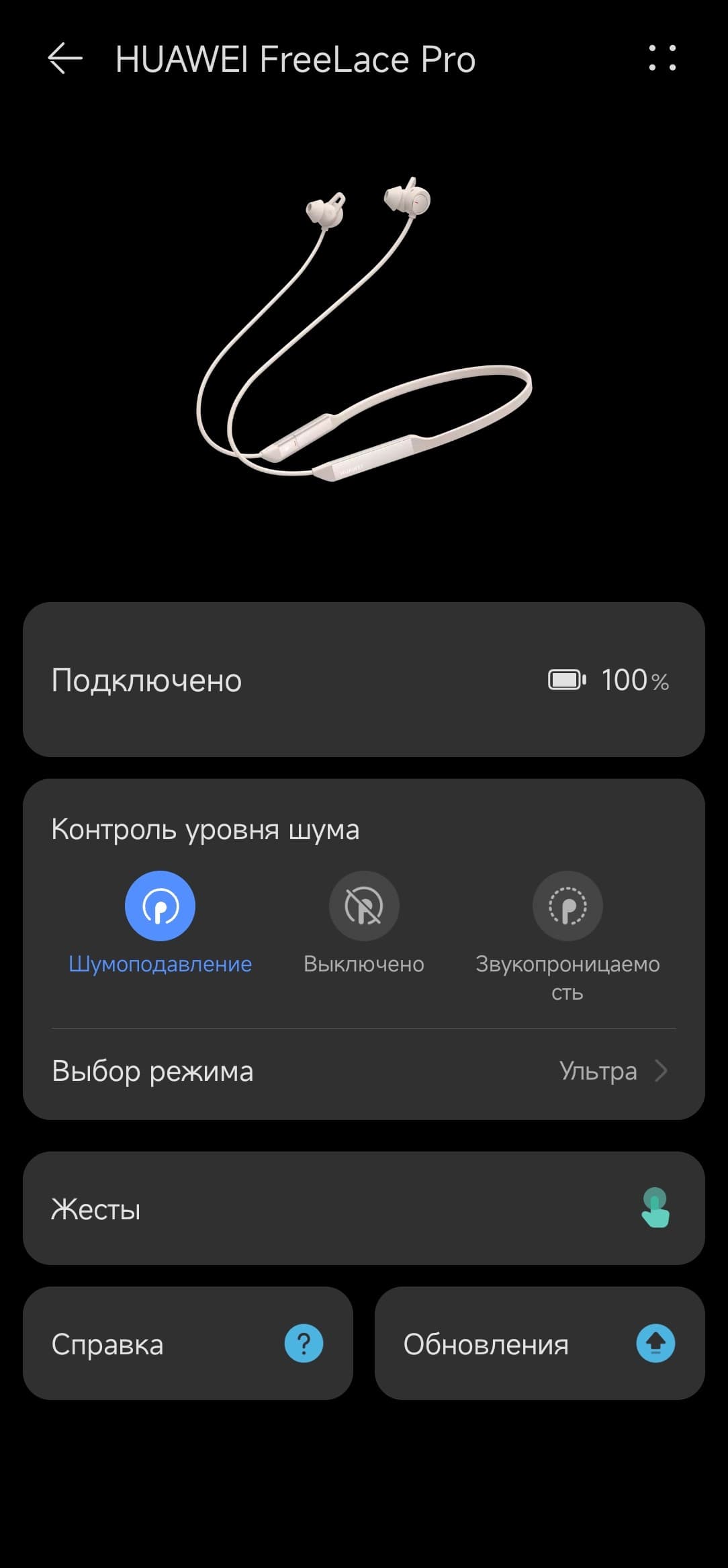Tap the Подключено connection status card
Screen dimensions: 728x1568
363,680
